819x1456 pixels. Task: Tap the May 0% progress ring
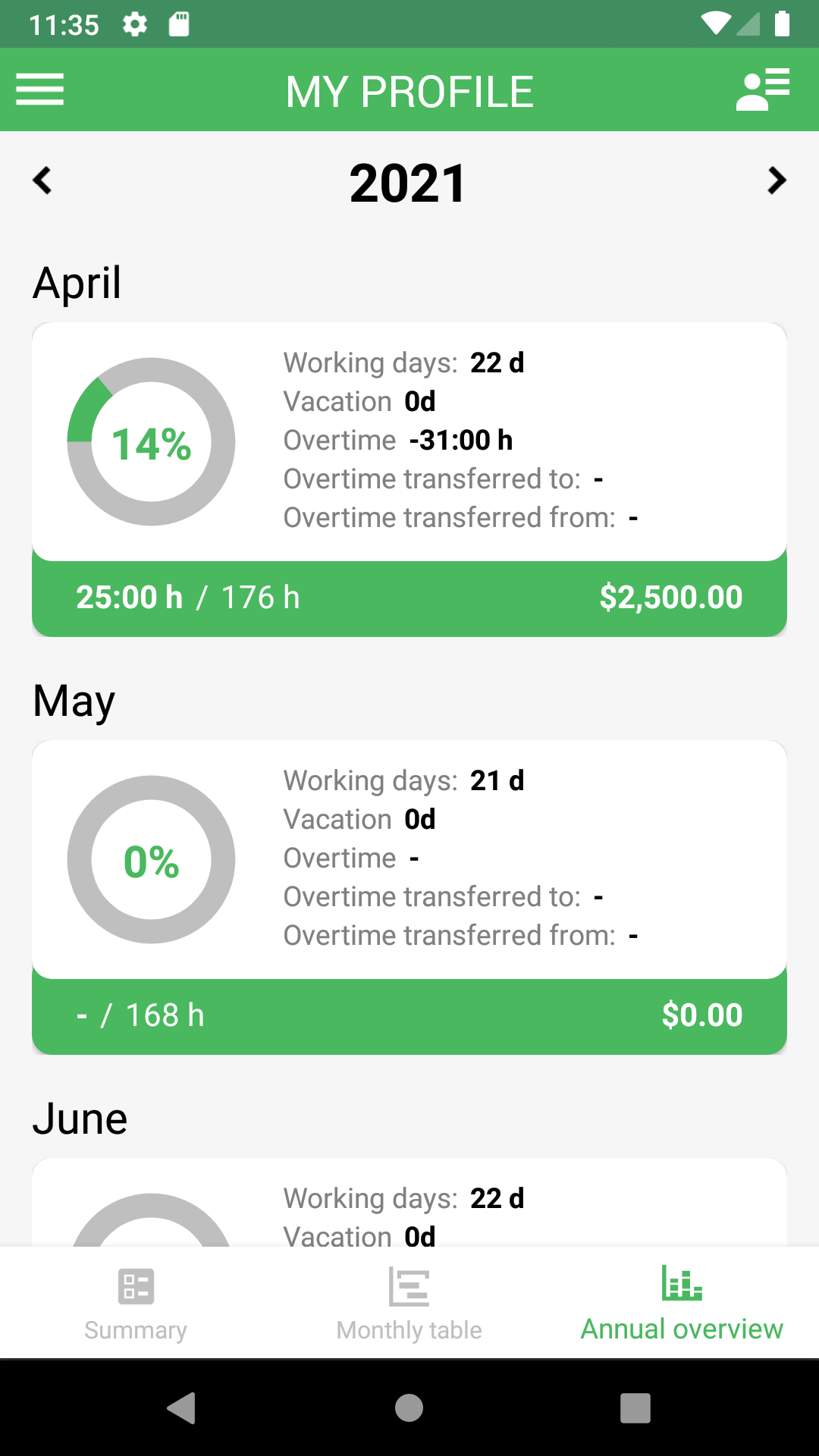[x=151, y=860]
